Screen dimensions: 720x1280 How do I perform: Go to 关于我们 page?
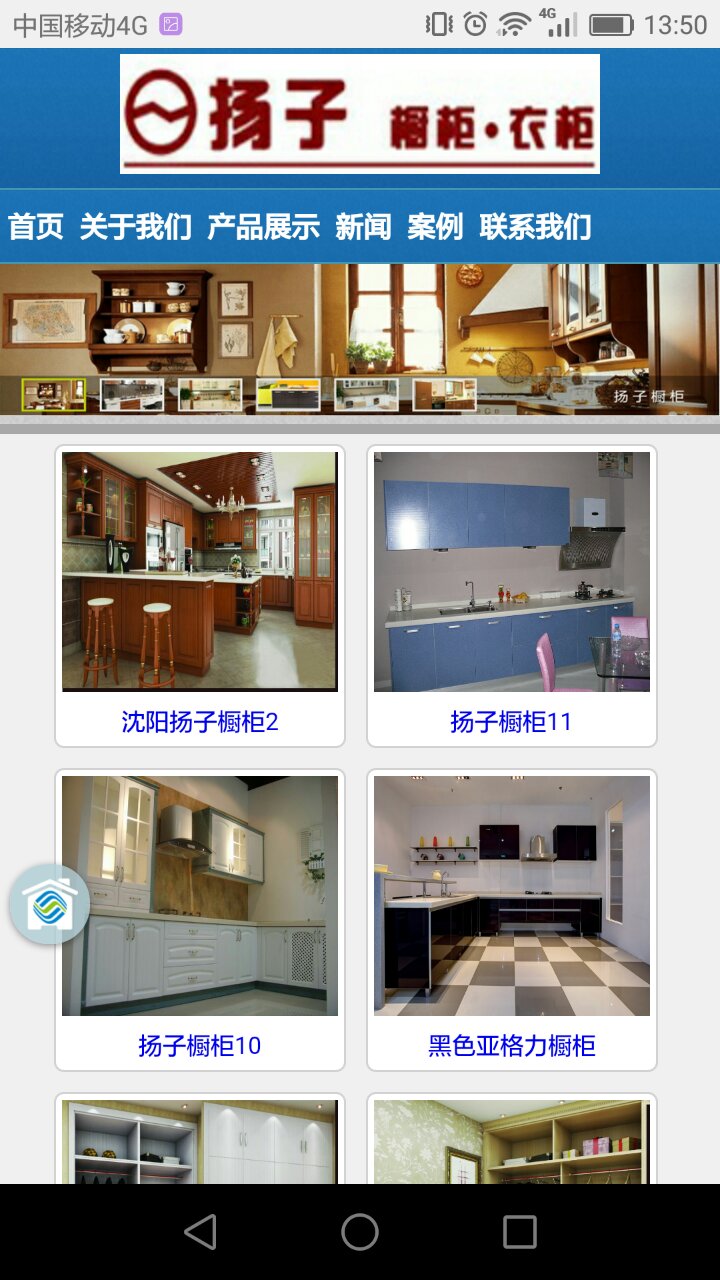click(x=135, y=227)
